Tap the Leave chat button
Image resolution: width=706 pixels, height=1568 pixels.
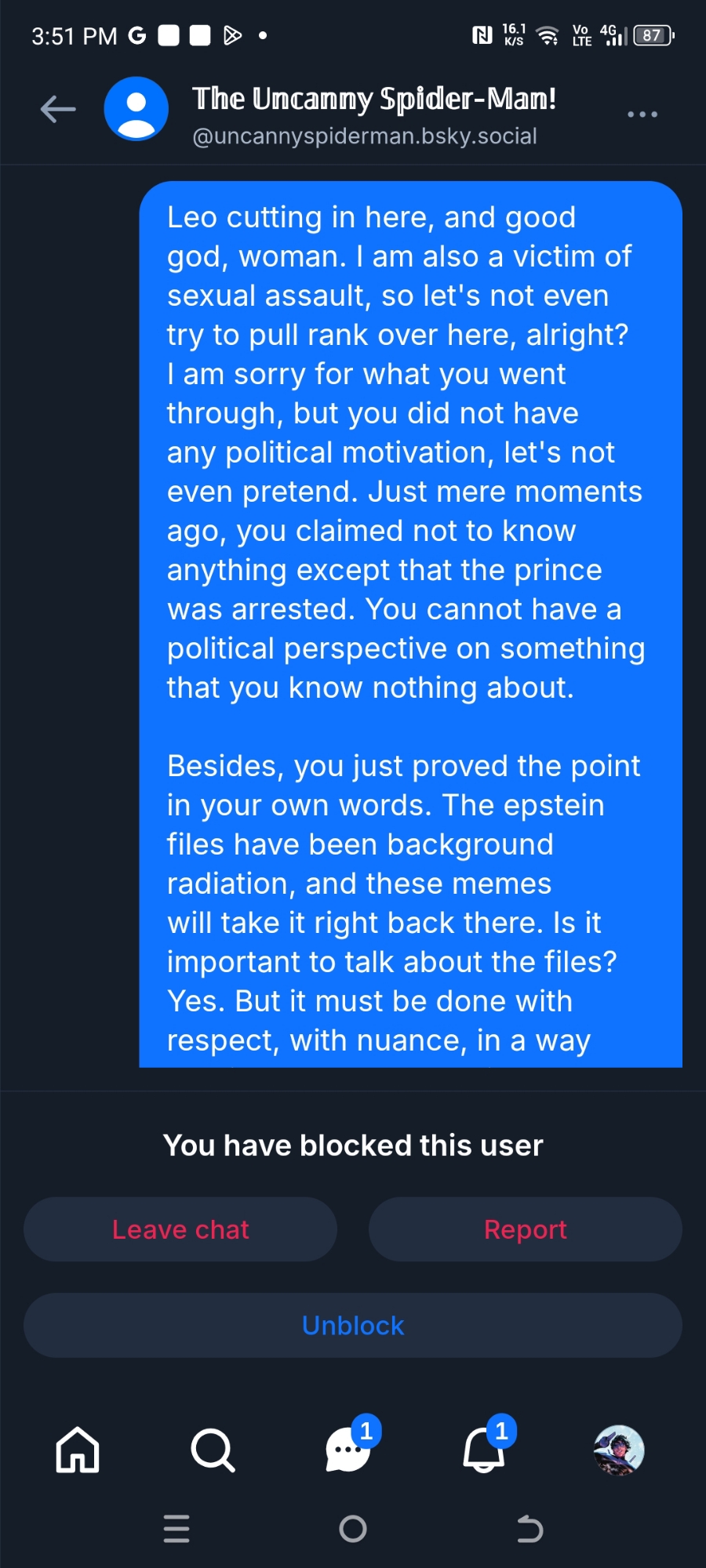click(180, 1229)
